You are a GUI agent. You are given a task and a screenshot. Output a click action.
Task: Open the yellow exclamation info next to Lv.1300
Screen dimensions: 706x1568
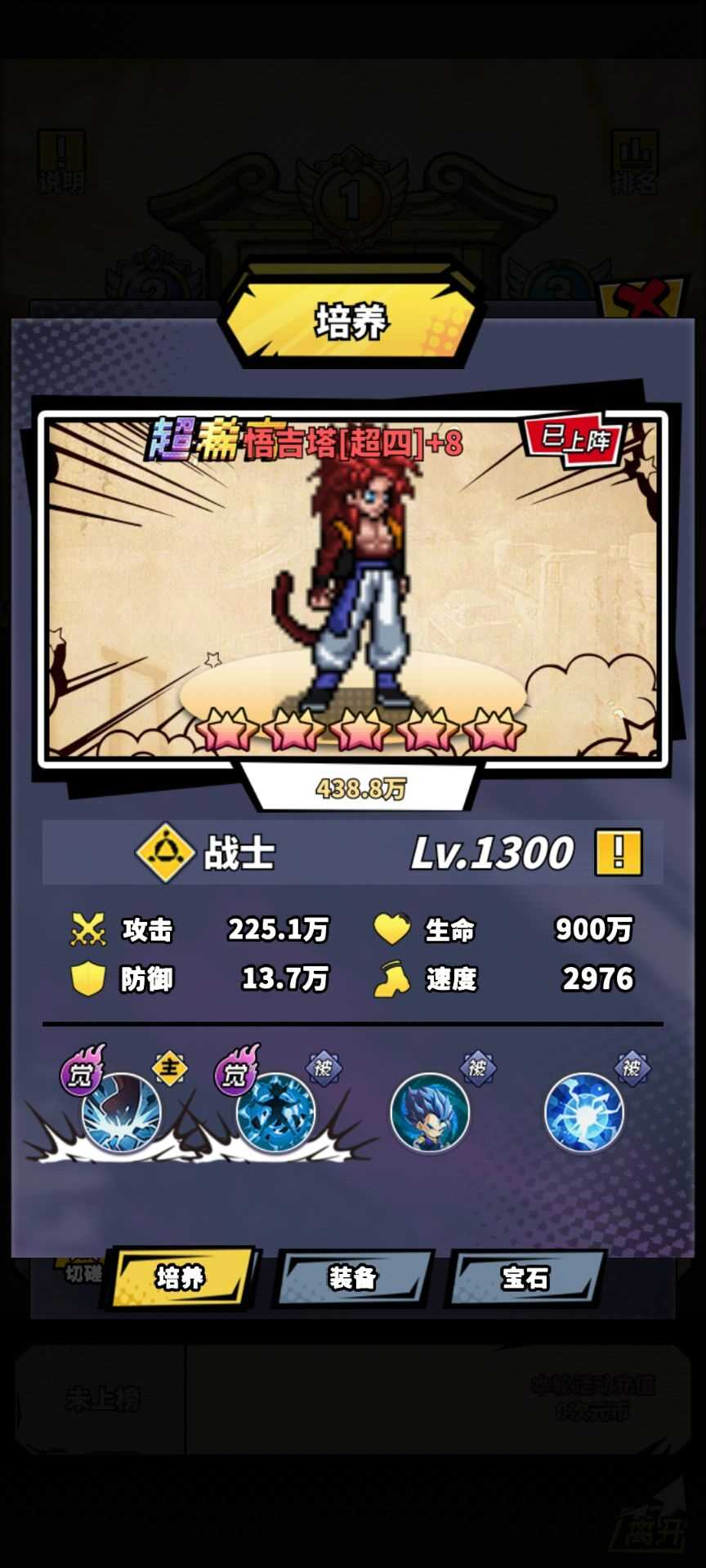tap(619, 853)
